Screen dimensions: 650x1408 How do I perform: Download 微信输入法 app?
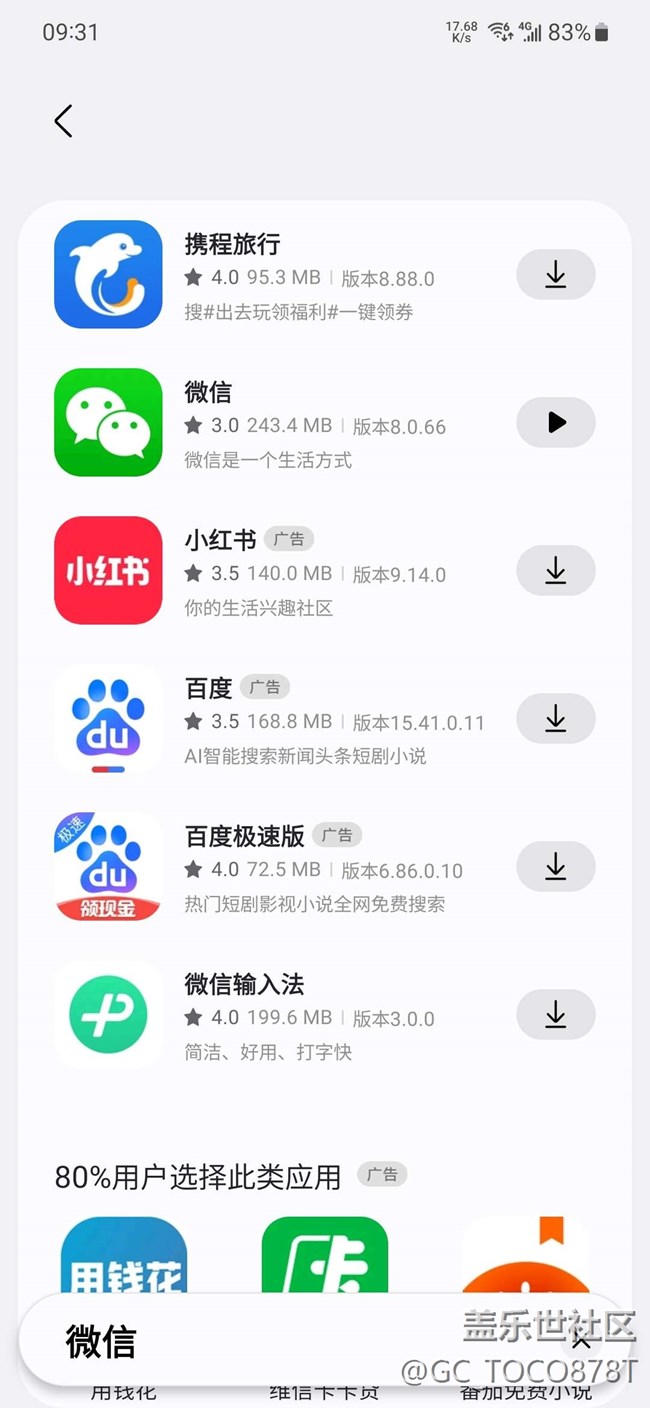click(555, 1015)
